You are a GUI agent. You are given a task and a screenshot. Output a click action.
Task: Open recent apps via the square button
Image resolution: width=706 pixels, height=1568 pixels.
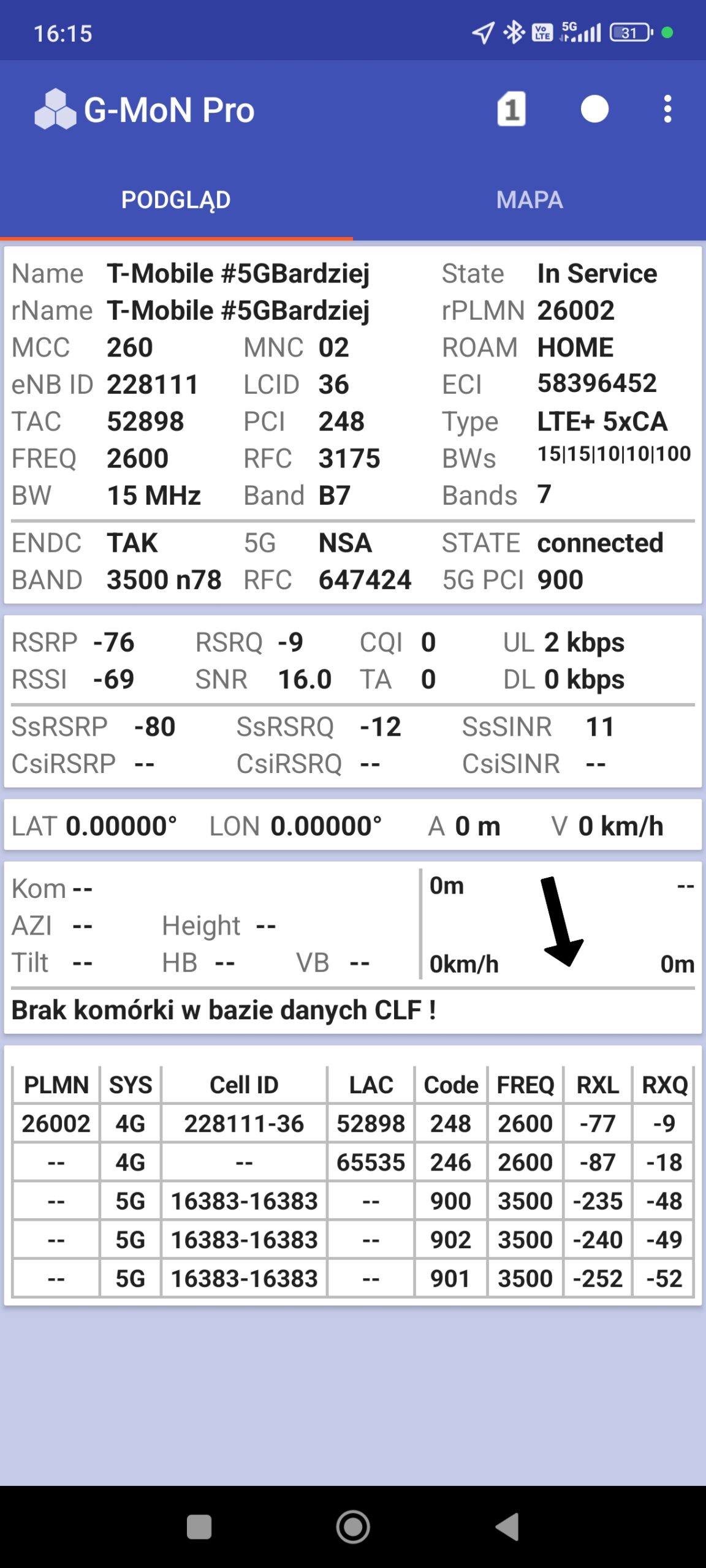pyautogui.click(x=199, y=1526)
